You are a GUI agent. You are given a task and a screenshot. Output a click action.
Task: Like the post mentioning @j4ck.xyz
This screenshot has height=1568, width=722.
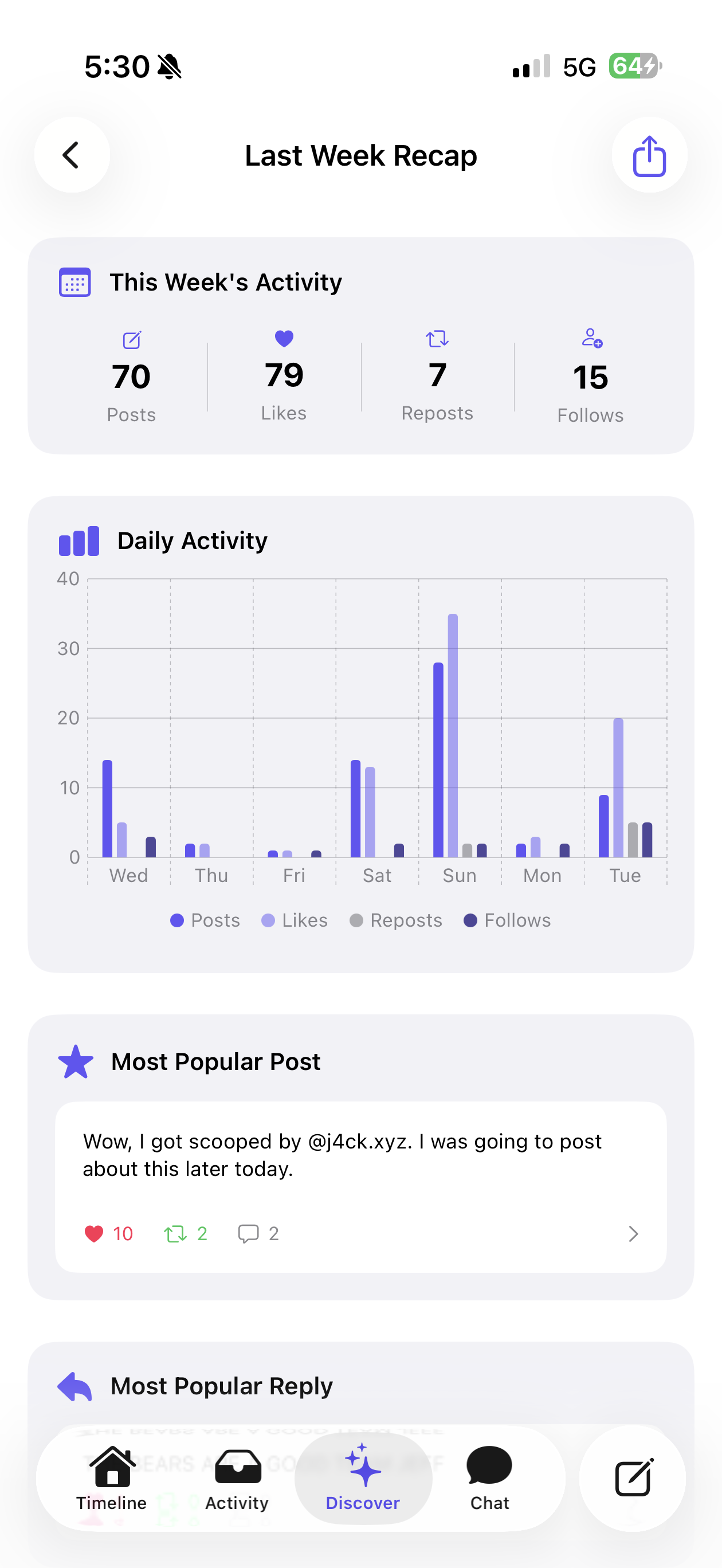pos(95,1233)
